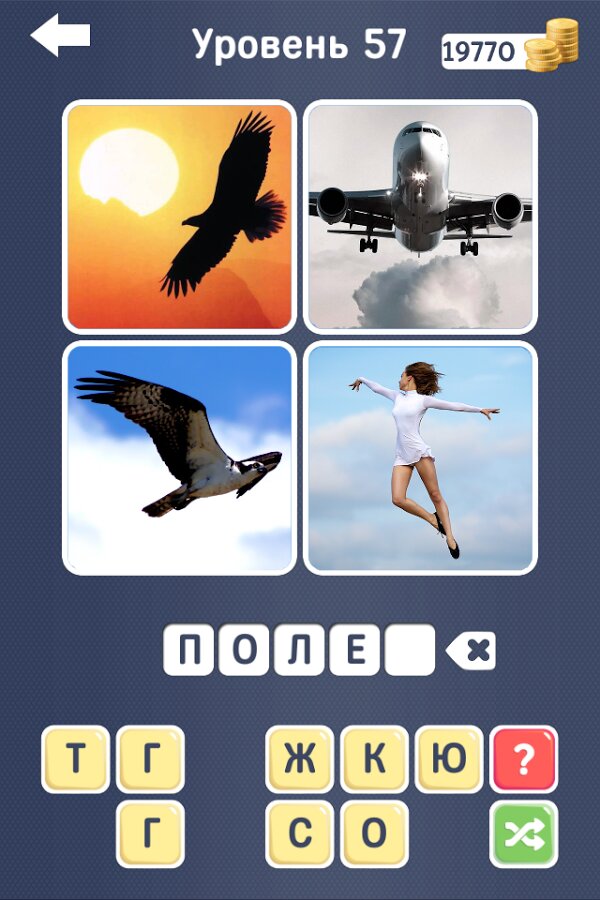Enlarge the sunset eagle silhouette picture

coord(180,216)
